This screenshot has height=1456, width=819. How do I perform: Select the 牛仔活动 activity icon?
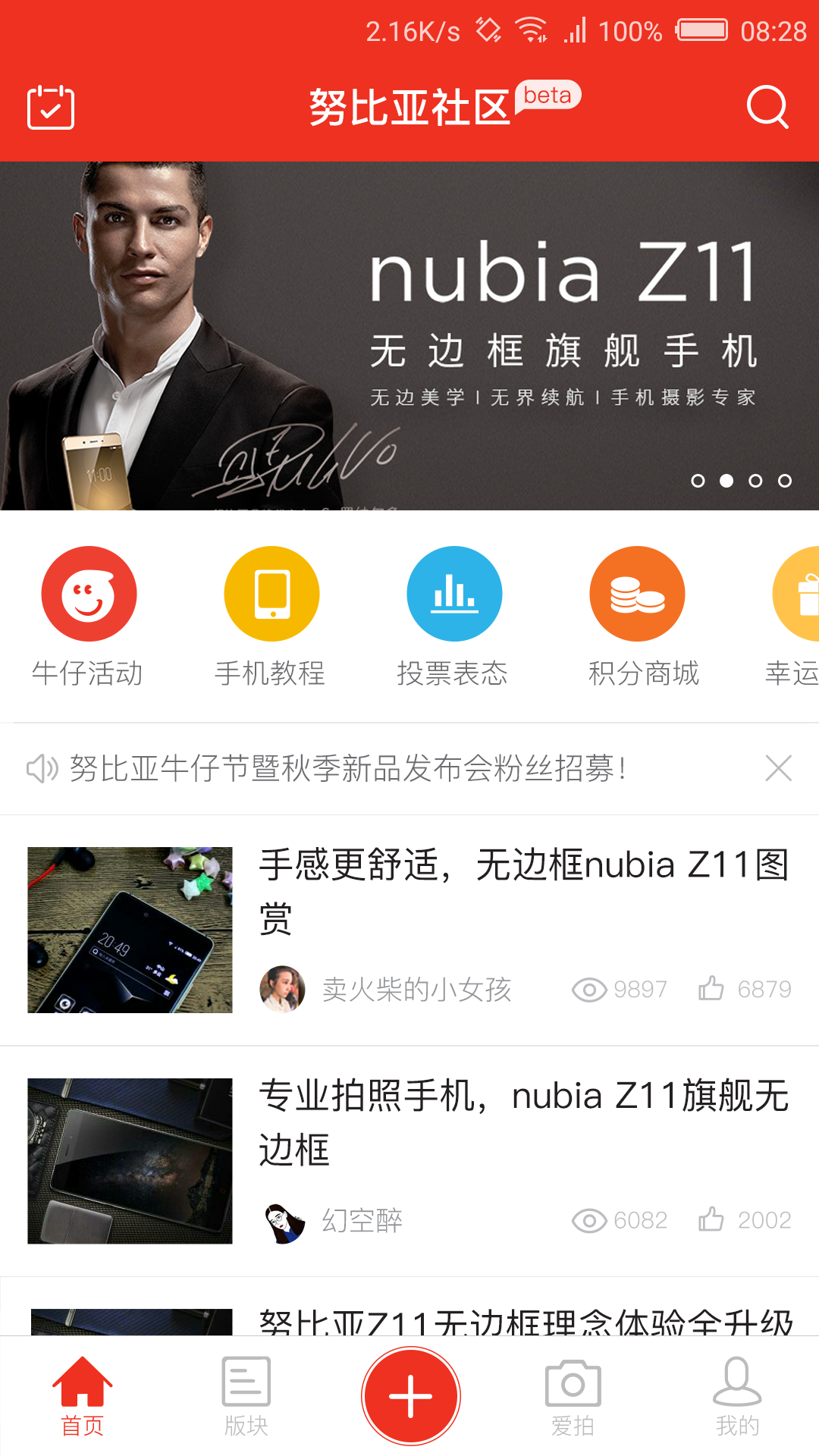point(89,594)
